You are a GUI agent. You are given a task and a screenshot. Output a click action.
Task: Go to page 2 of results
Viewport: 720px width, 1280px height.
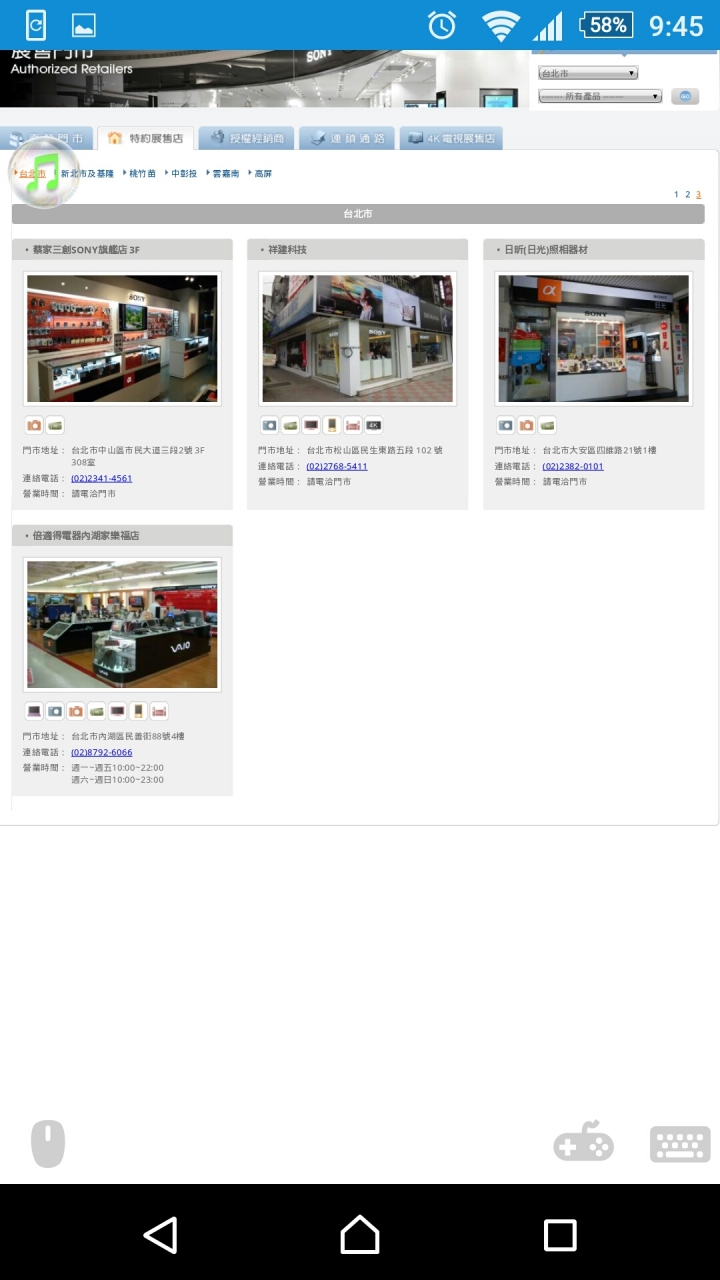(x=687, y=195)
